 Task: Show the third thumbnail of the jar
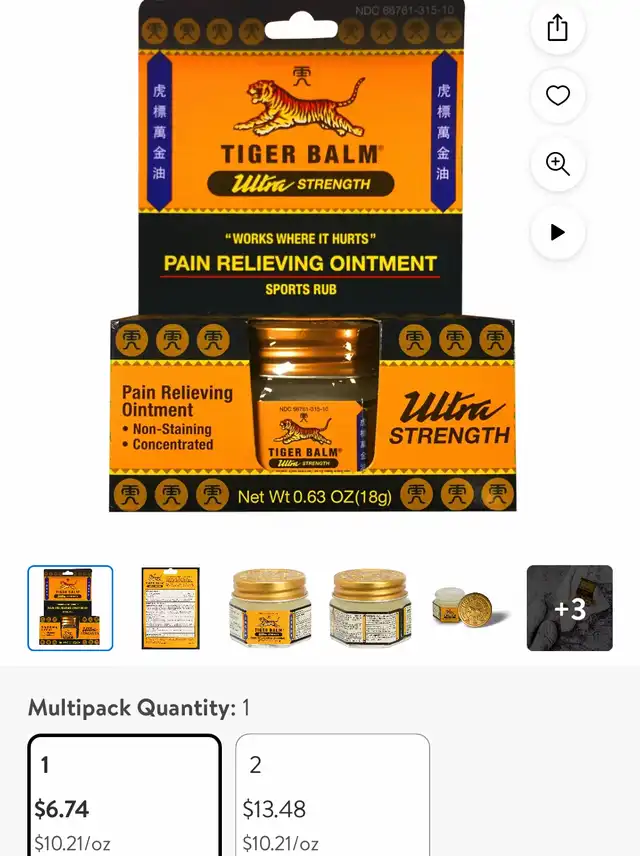point(270,608)
